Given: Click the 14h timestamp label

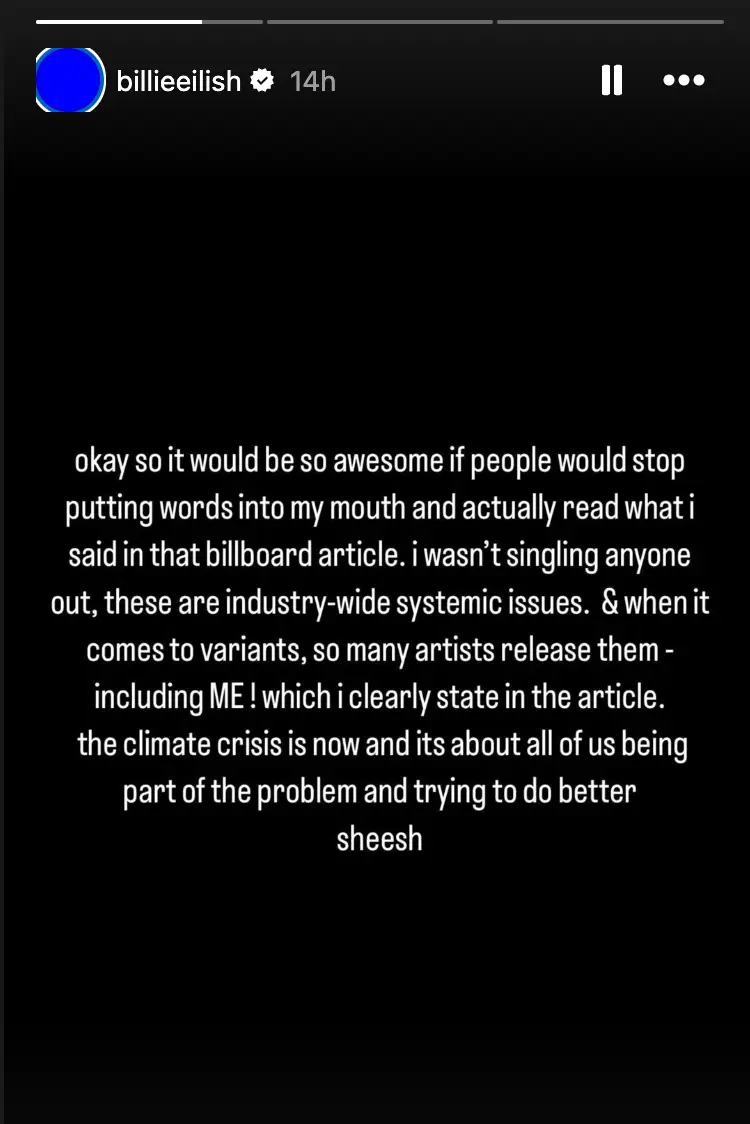Looking at the screenshot, I should pos(312,81).
